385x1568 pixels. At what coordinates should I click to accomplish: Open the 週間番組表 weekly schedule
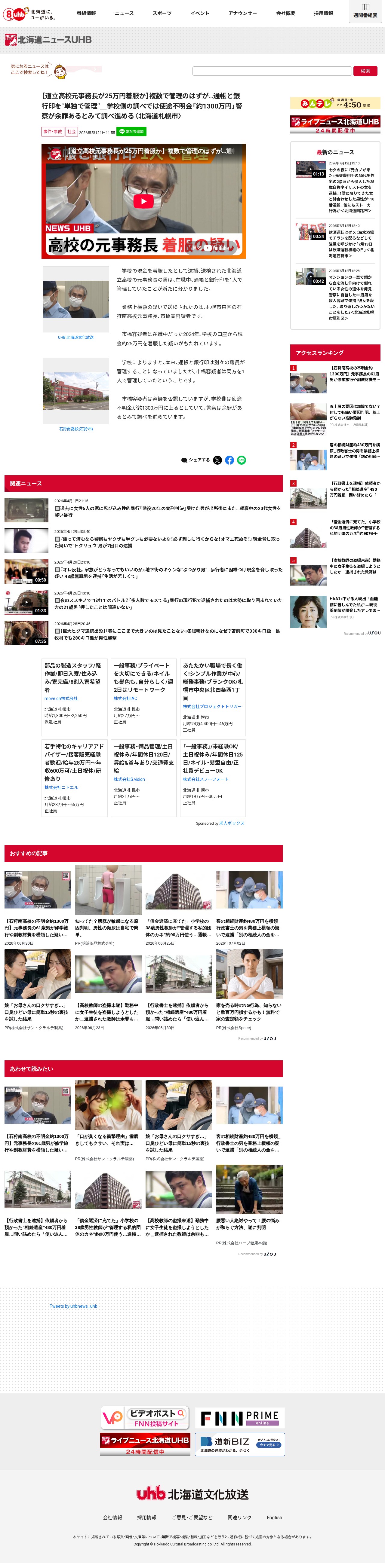(365, 11)
